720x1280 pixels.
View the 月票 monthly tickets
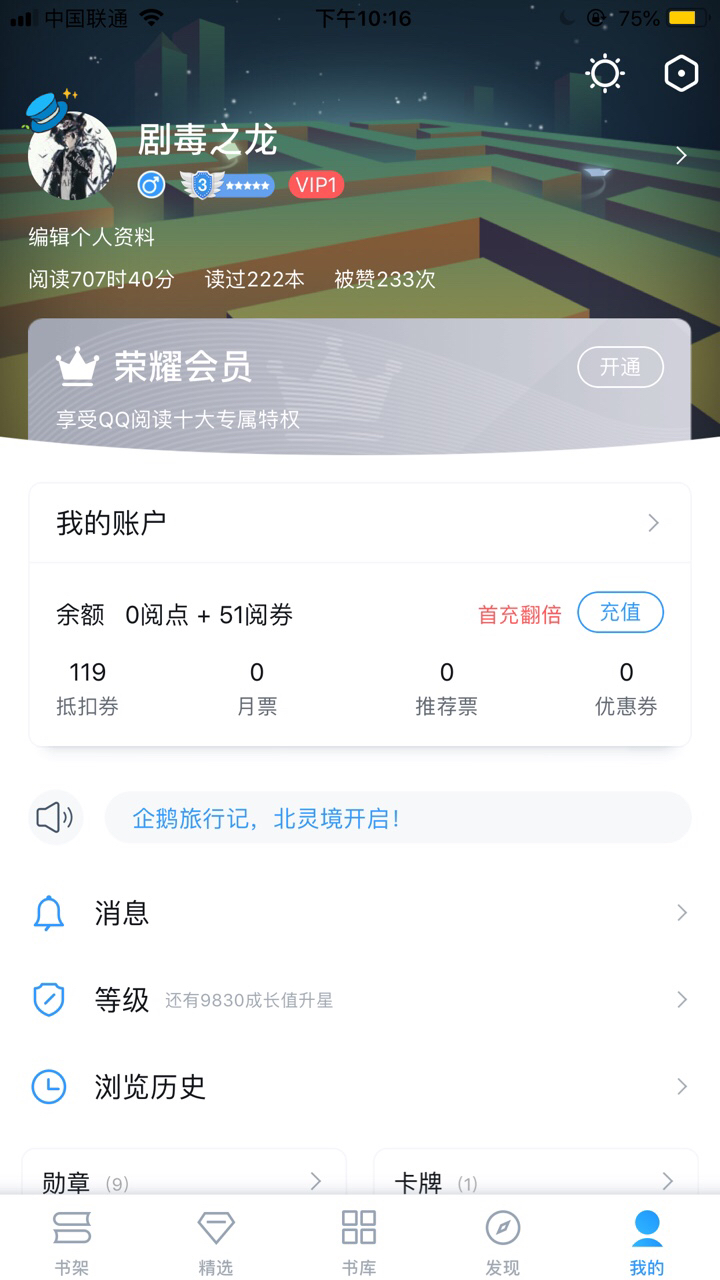coord(257,688)
